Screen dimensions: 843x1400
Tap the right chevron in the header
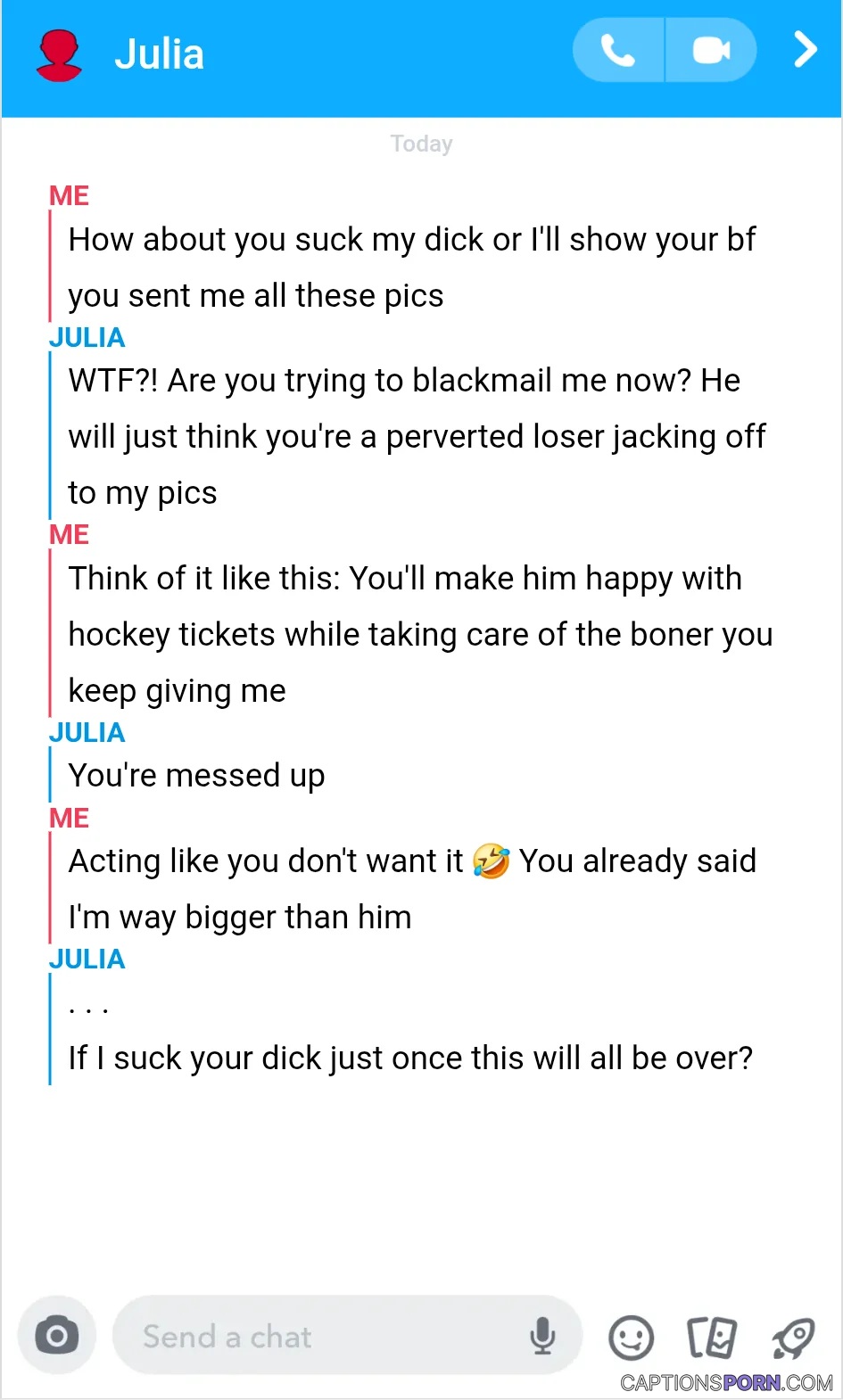[806, 50]
